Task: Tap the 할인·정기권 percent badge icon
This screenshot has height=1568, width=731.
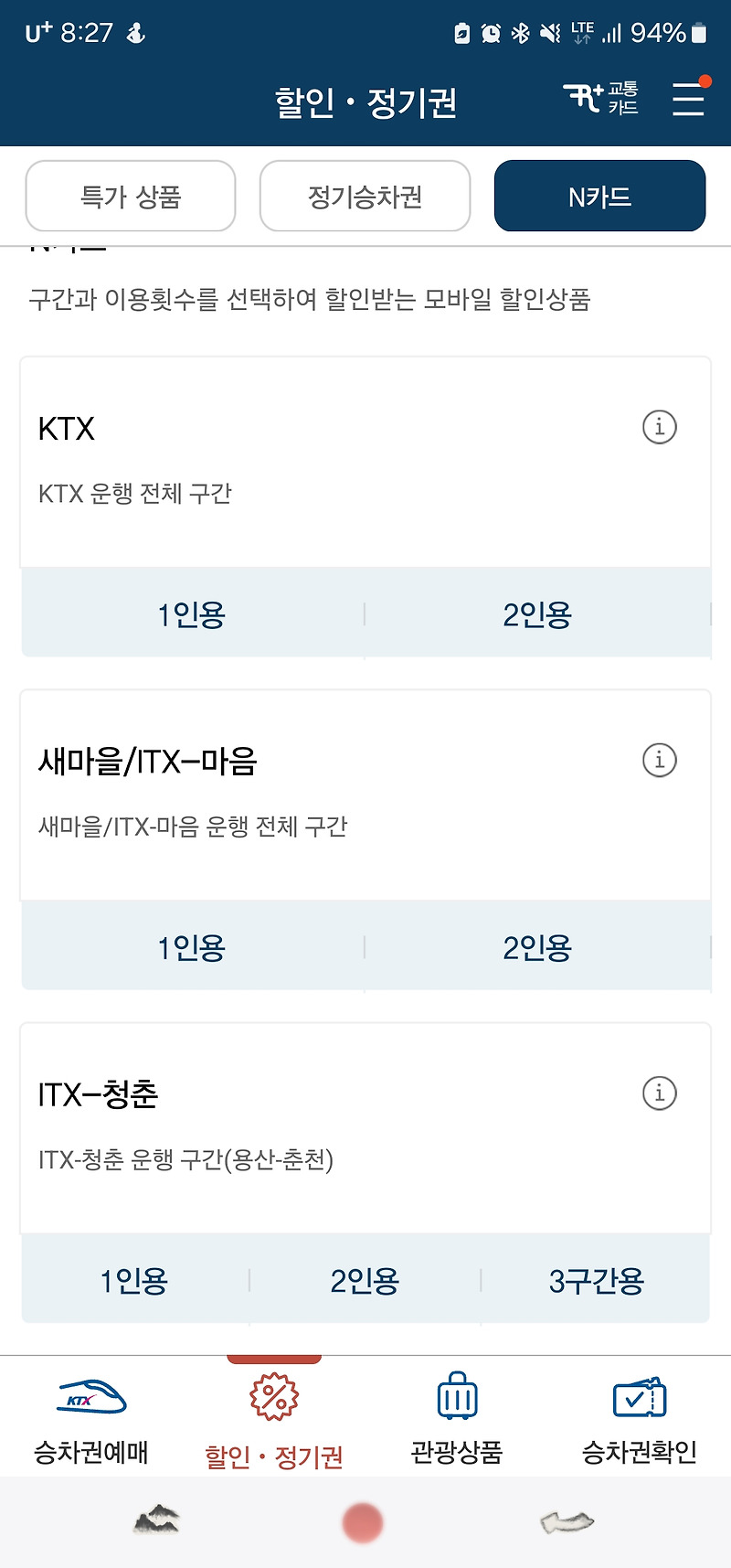Action: click(273, 1396)
